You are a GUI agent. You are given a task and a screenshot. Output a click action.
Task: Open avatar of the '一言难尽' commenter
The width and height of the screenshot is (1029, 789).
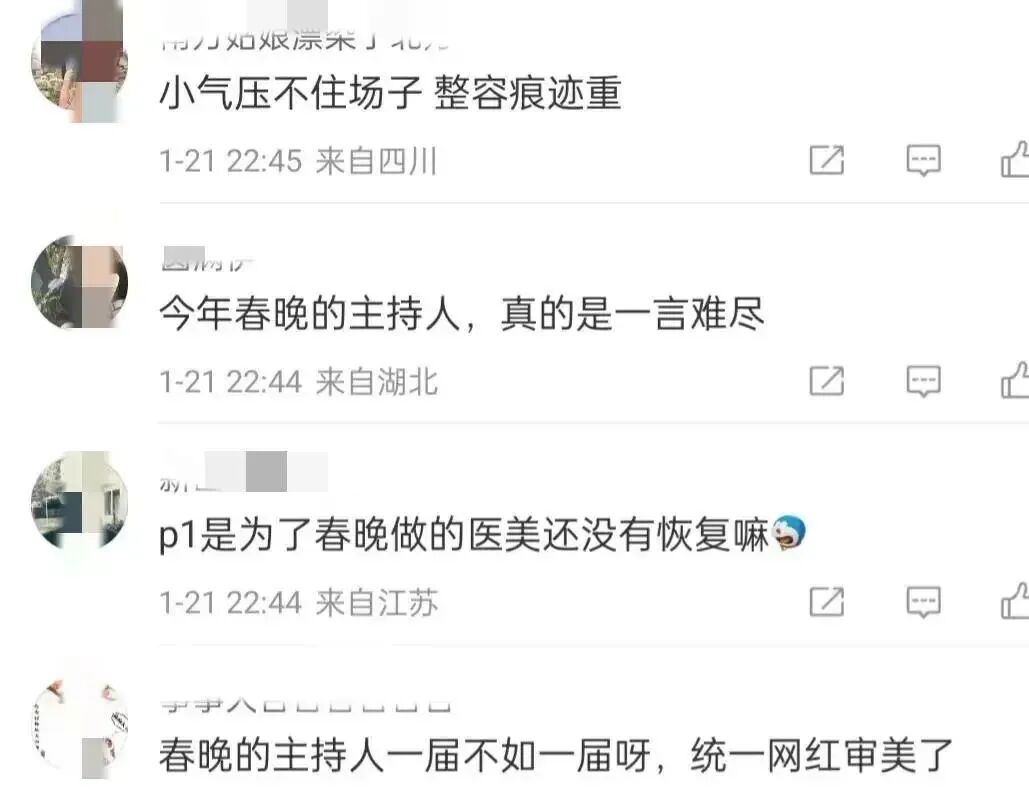point(80,282)
